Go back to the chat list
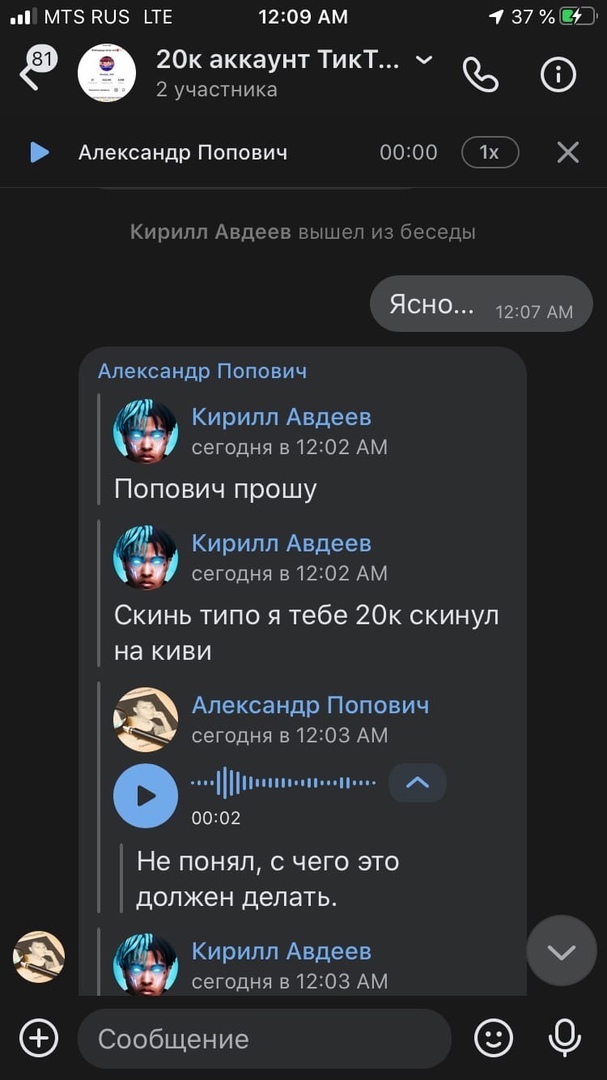Image resolution: width=607 pixels, height=1080 pixels. (x=30, y=75)
